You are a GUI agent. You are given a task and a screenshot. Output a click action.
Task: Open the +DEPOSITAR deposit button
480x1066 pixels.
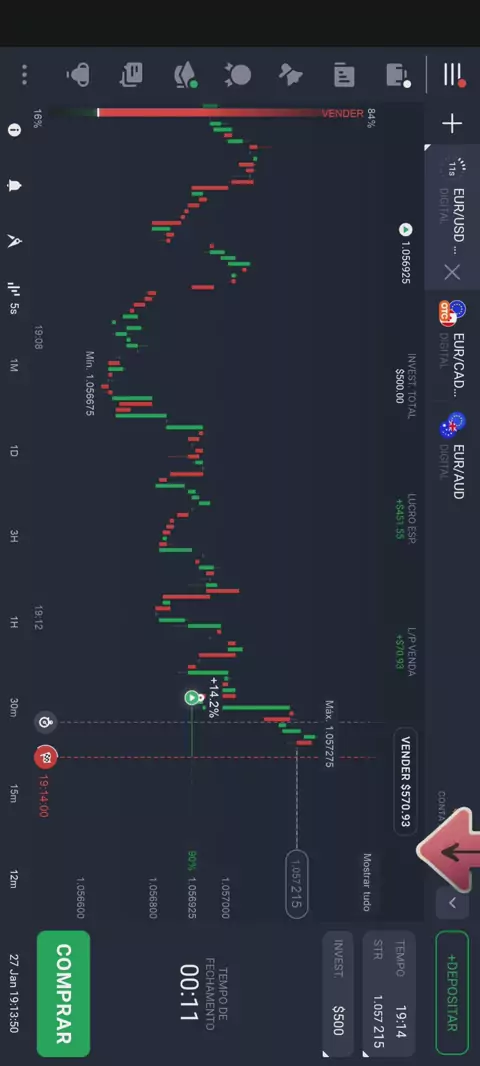click(x=452, y=992)
